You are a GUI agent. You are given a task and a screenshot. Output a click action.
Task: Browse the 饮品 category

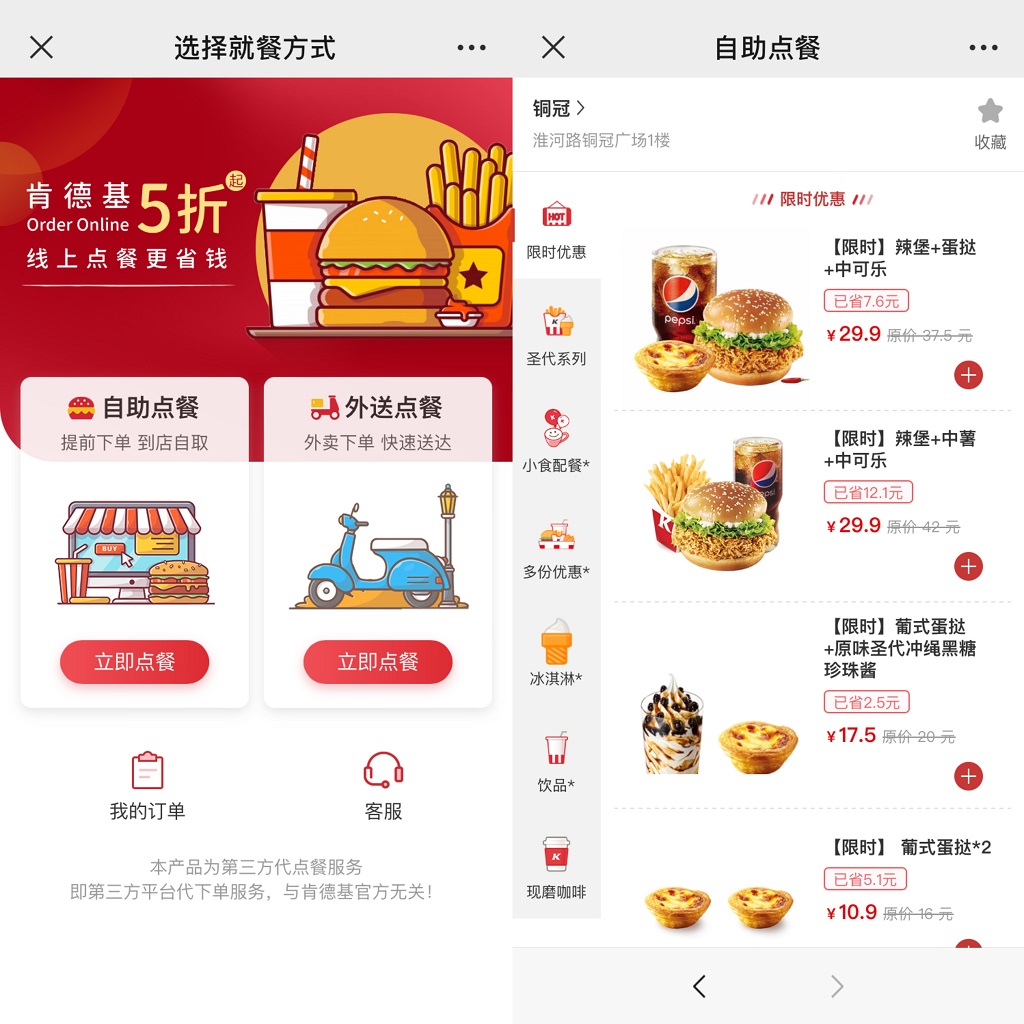tap(557, 762)
